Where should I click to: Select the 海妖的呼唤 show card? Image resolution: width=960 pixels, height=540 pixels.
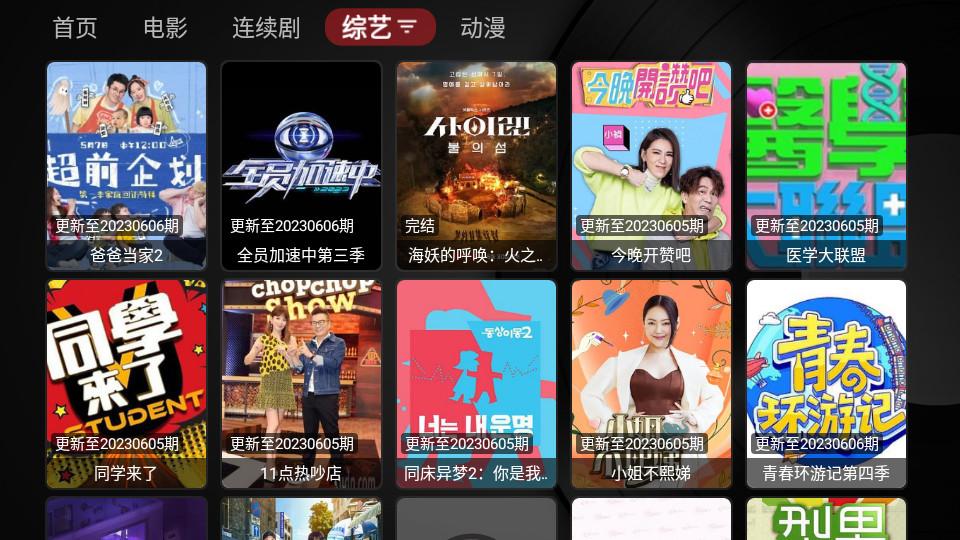click(x=476, y=166)
